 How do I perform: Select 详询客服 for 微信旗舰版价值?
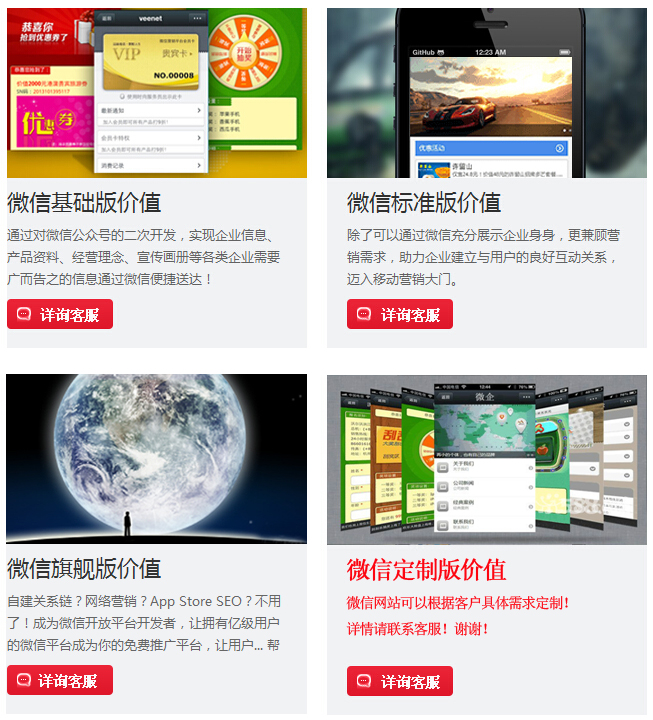click(60, 680)
